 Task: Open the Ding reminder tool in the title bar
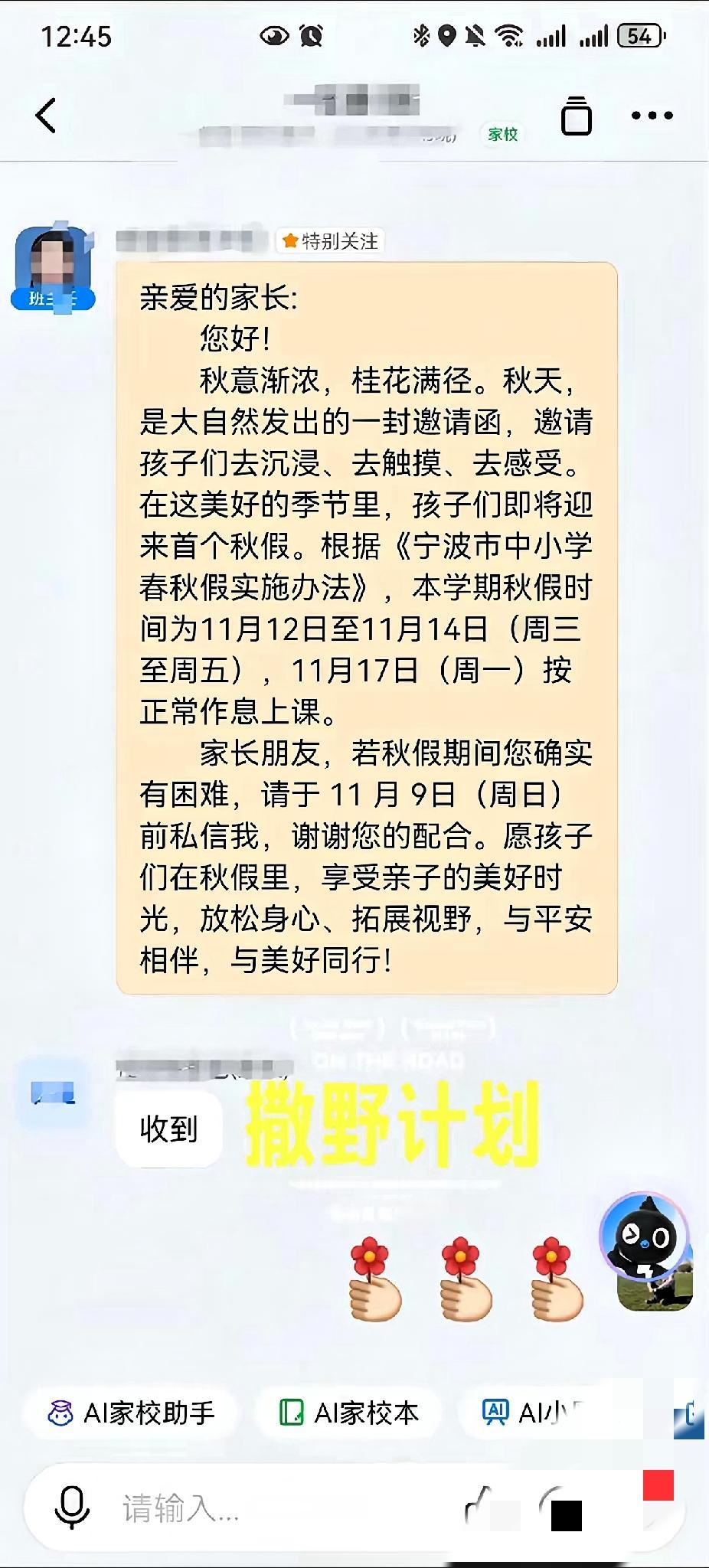coord(574,115)
